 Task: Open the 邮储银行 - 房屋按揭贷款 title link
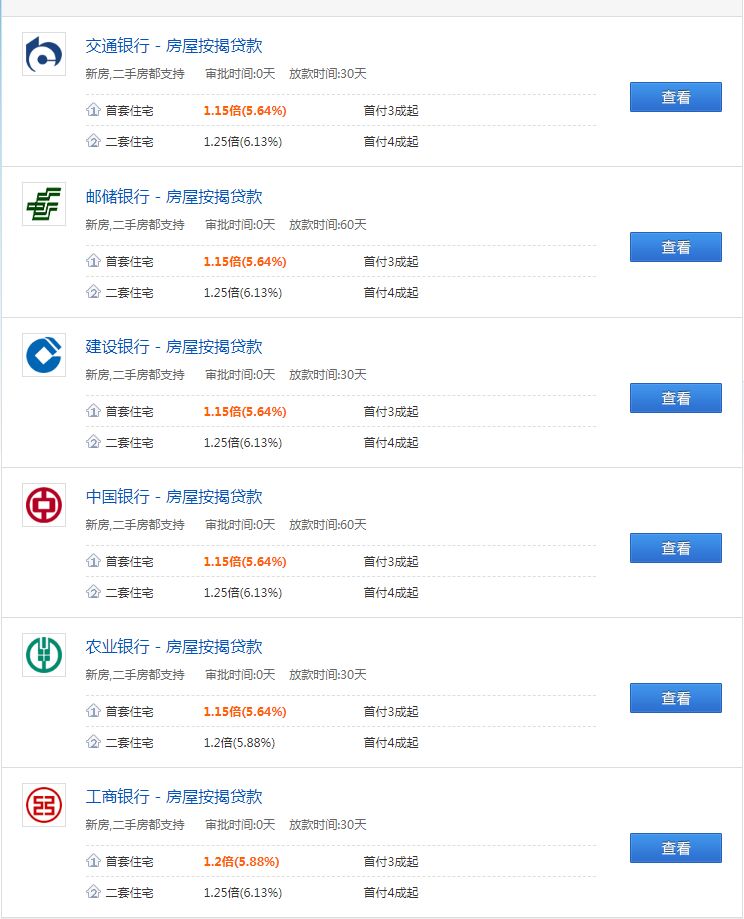tap(174, 196)
